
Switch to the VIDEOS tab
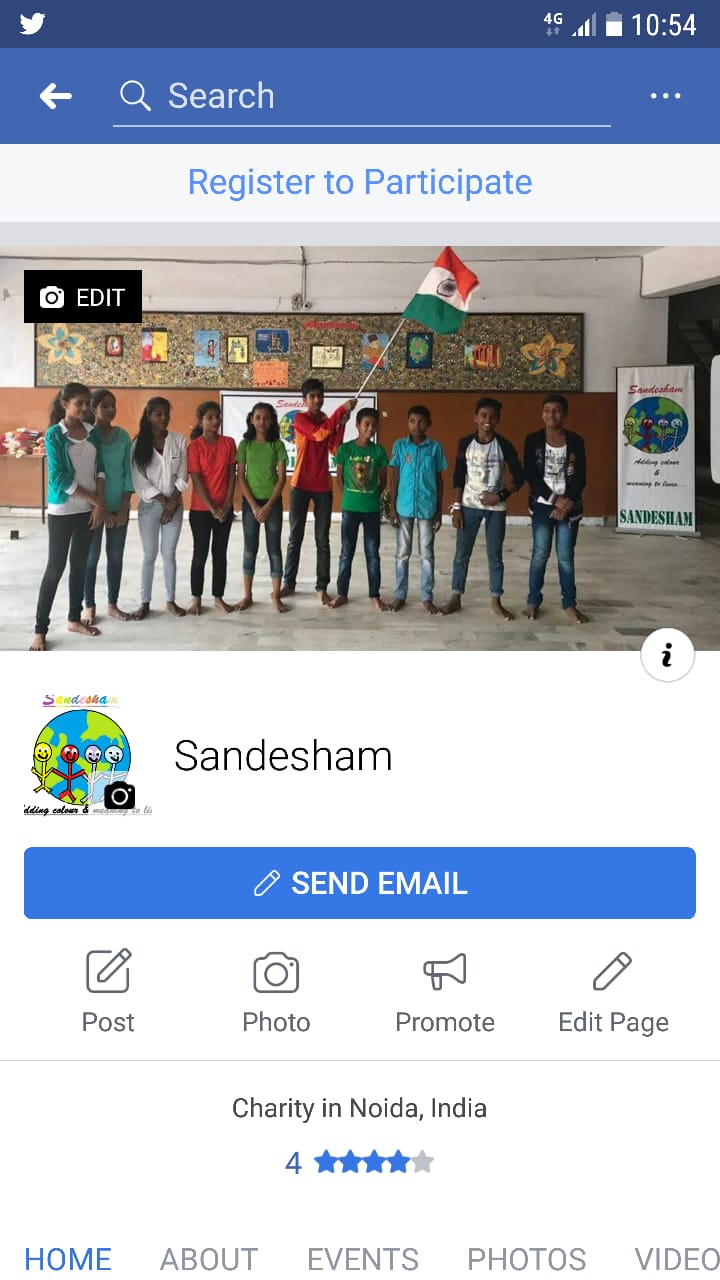coord(678,1258)
